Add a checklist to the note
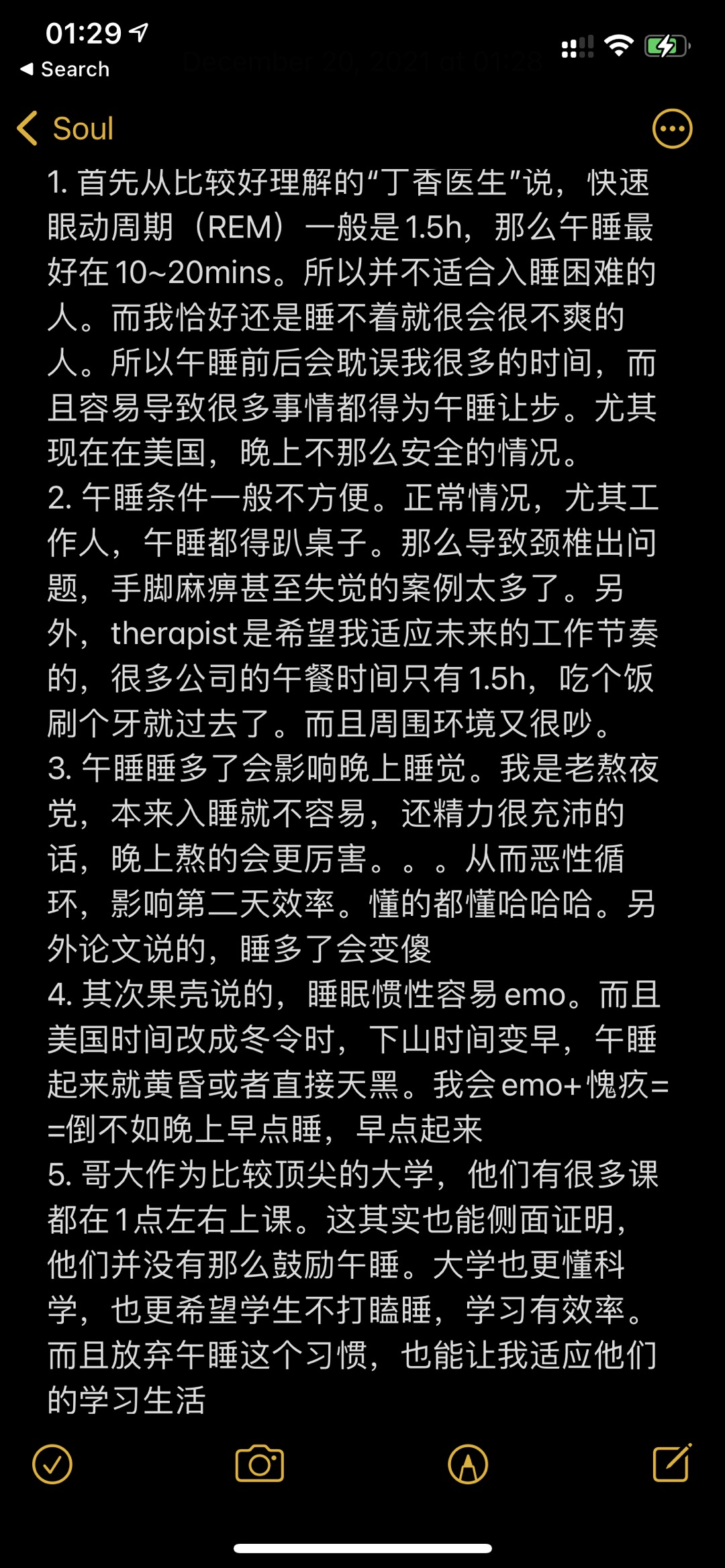725x1568 pixels. [52, 1464]
